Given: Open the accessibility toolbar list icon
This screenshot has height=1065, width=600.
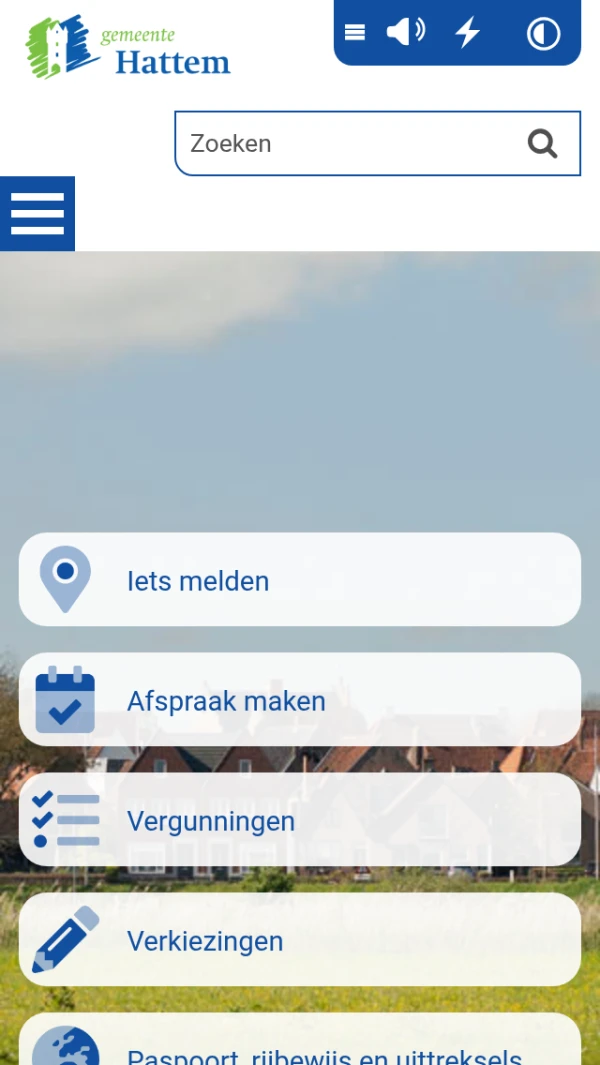Looking at the screenshot, I should coord(355,33).
